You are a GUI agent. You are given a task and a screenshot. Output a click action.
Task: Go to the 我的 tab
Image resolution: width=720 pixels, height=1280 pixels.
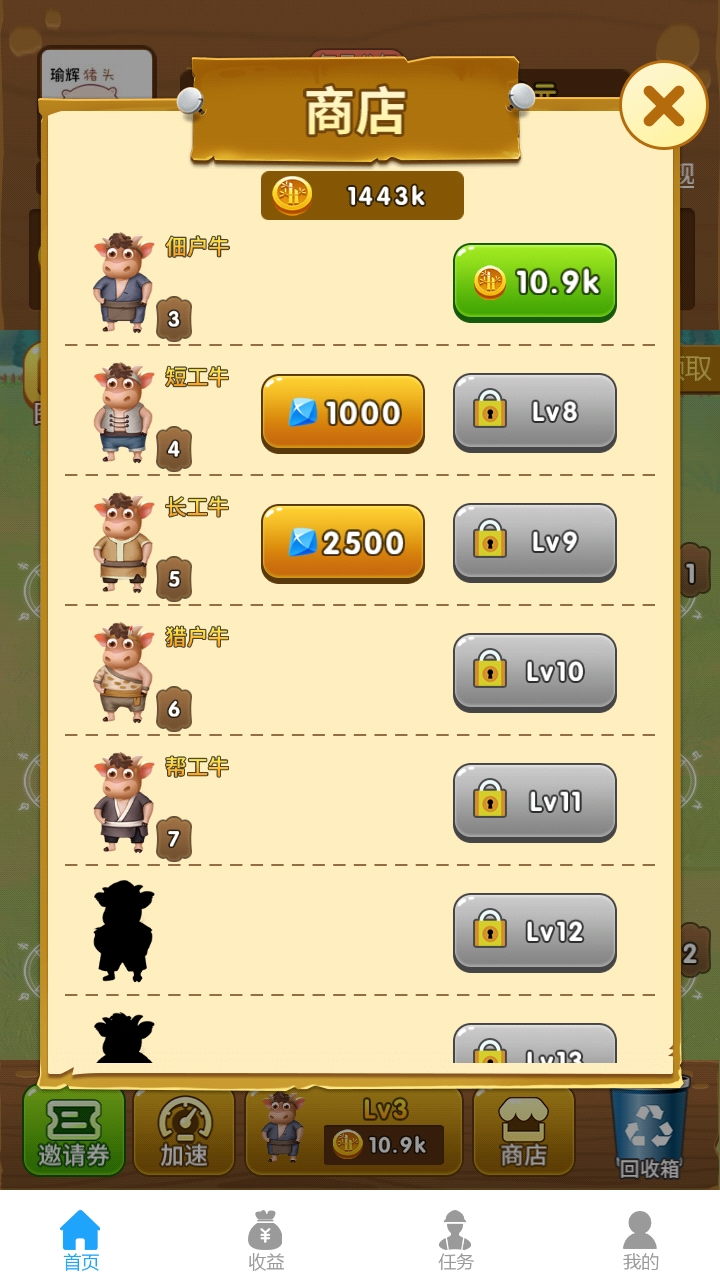coord(640,1240)
